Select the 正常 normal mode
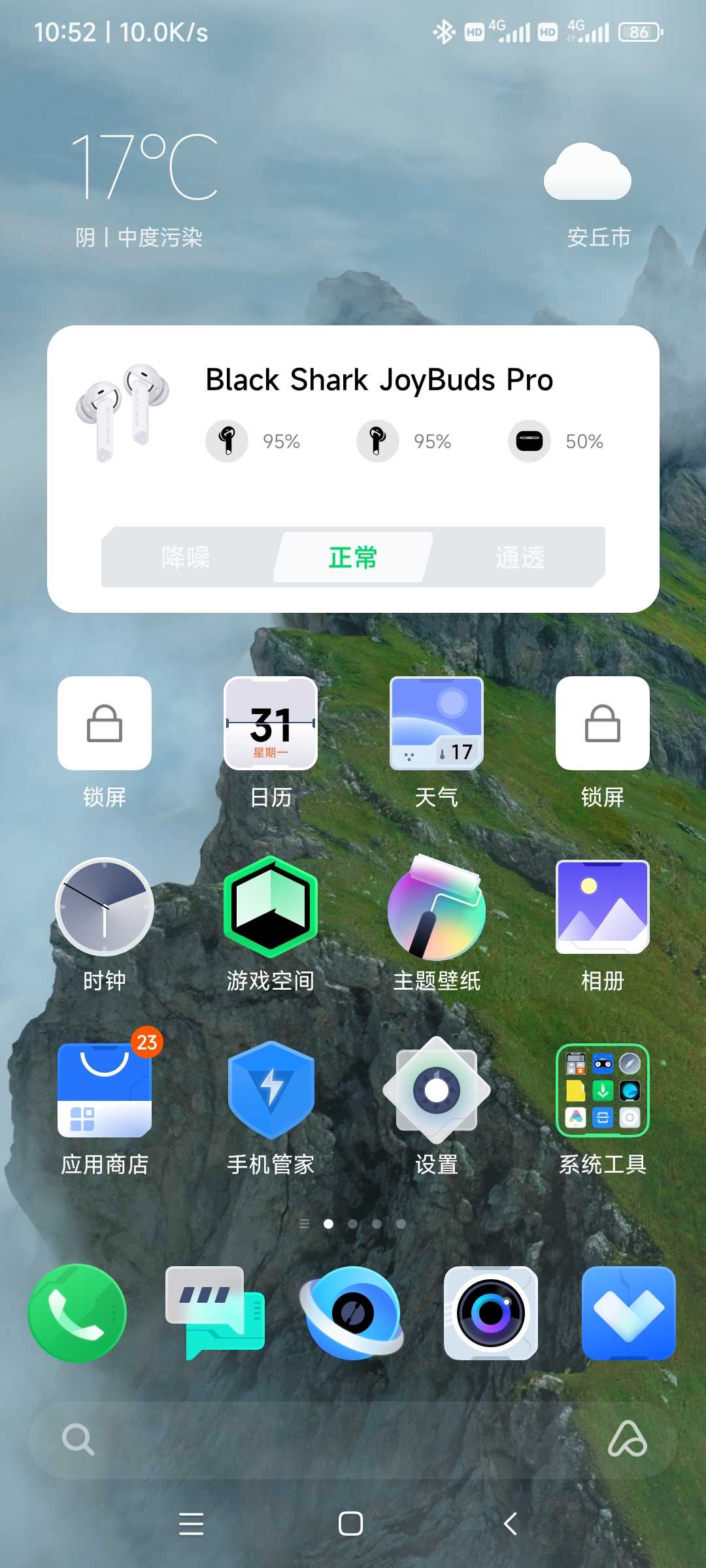The image size is (706, 1568). point(353,557)
